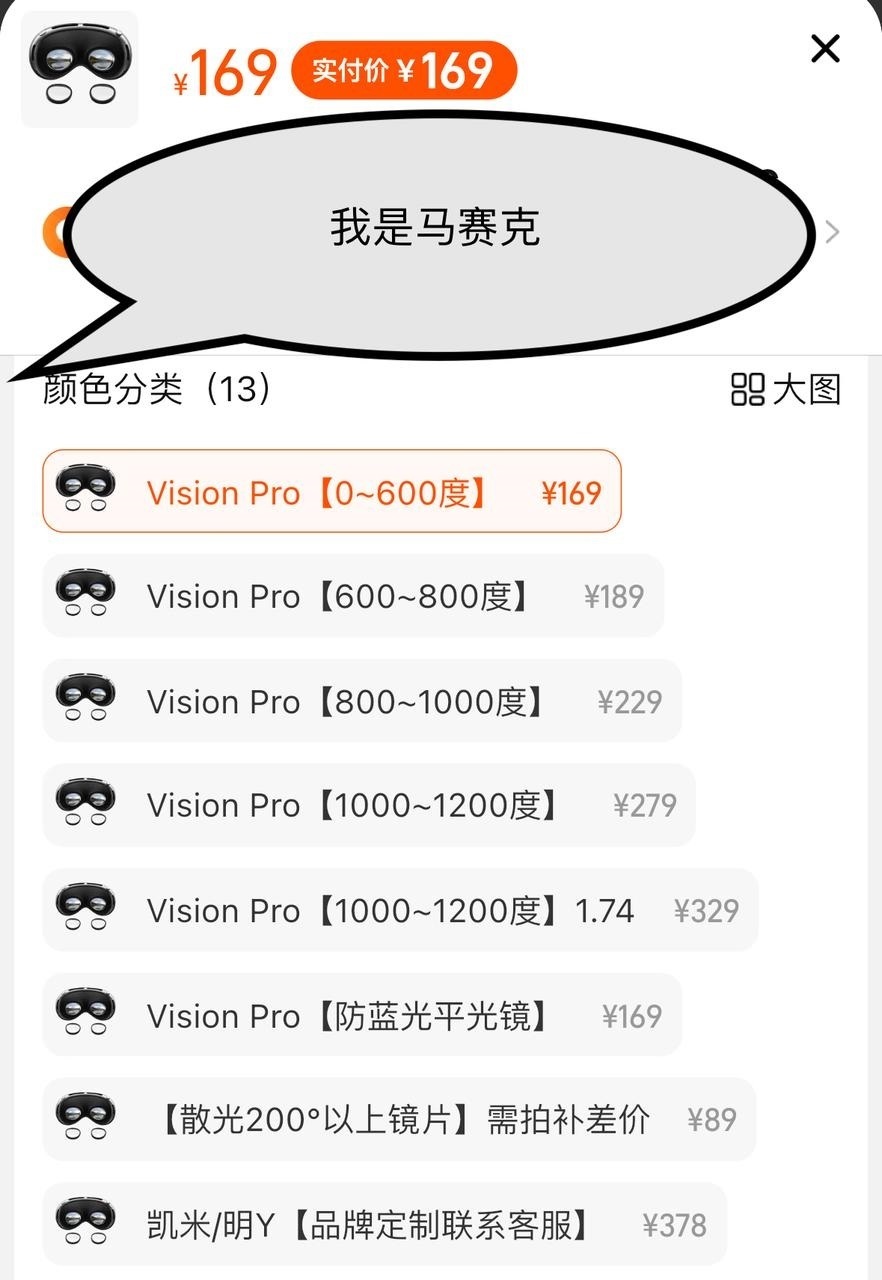
Task: Select Vision Pro【0~600度】 option
Action: (331, 491)
